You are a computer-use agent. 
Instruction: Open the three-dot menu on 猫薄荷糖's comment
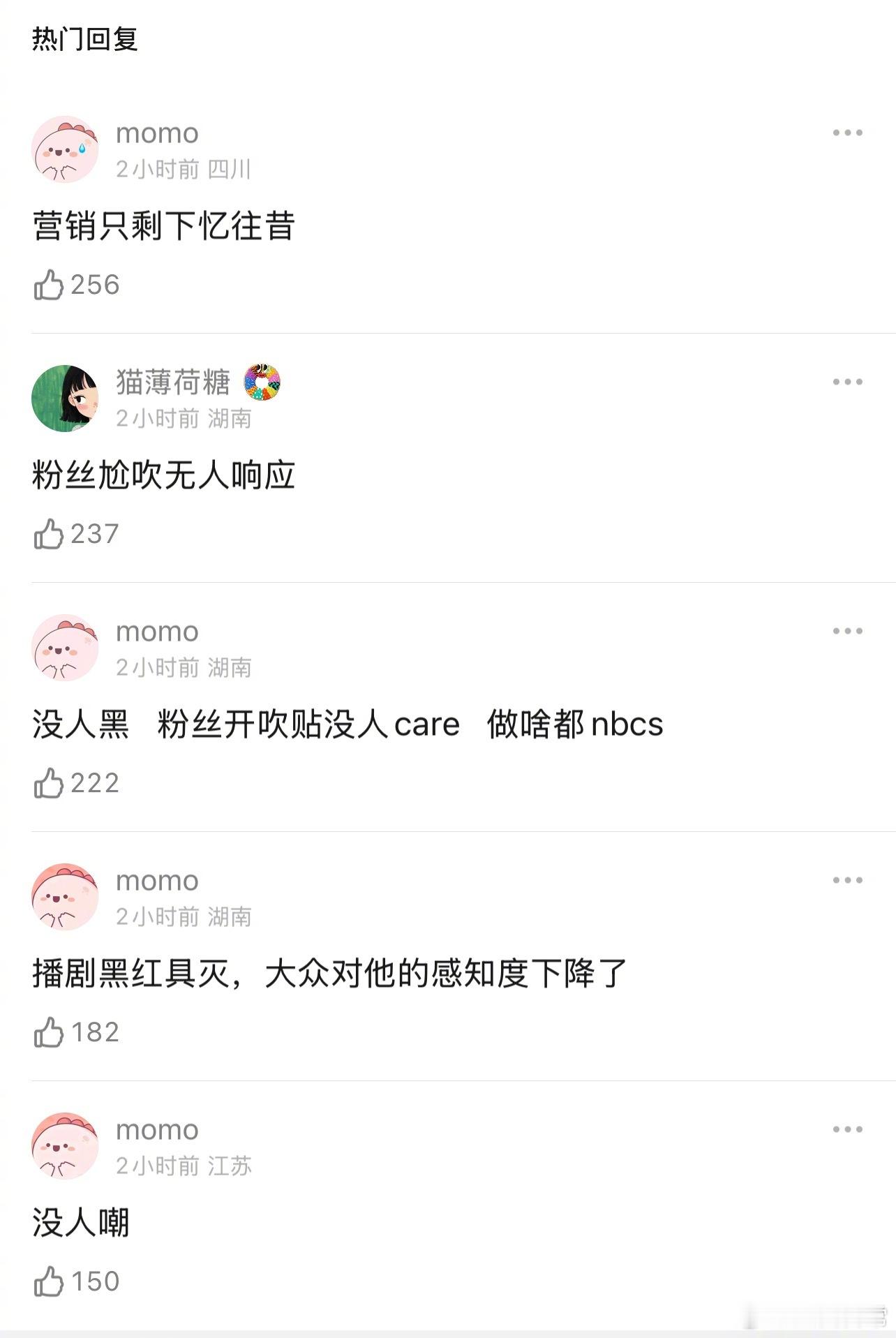click(x=846, y=381)
